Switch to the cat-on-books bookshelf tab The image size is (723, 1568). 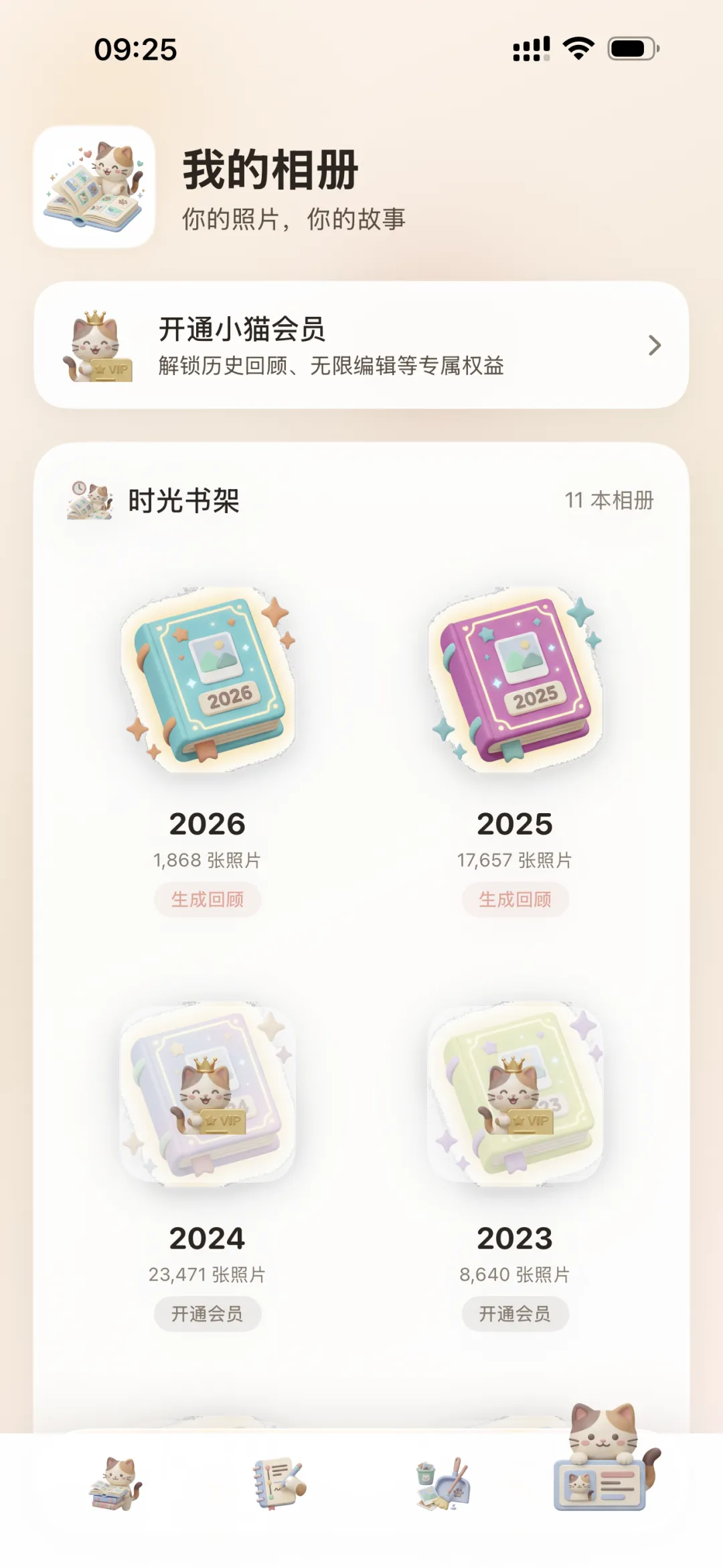(x=115, y=1484)
